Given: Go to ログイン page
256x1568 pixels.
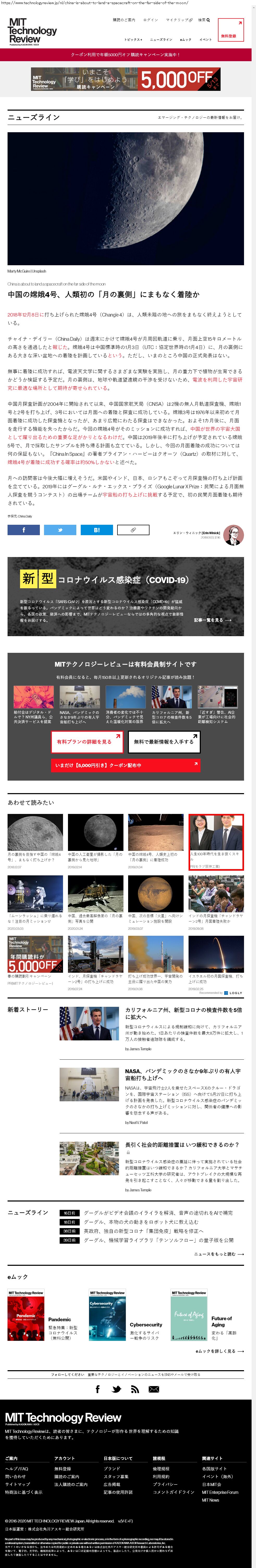Looking at the screenshot, I should [150, 20].
